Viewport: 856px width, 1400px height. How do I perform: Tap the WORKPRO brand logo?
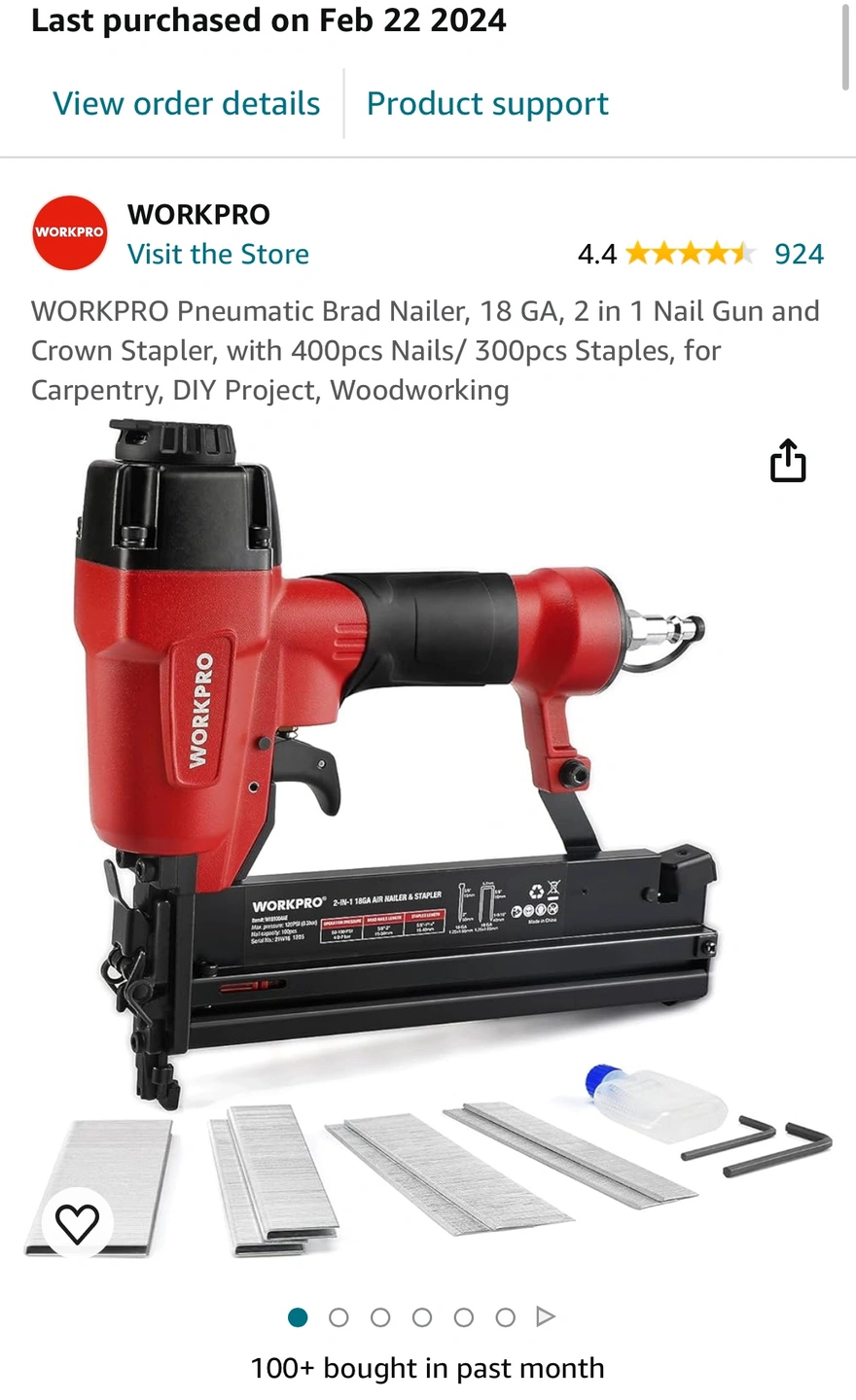(69, 232)
